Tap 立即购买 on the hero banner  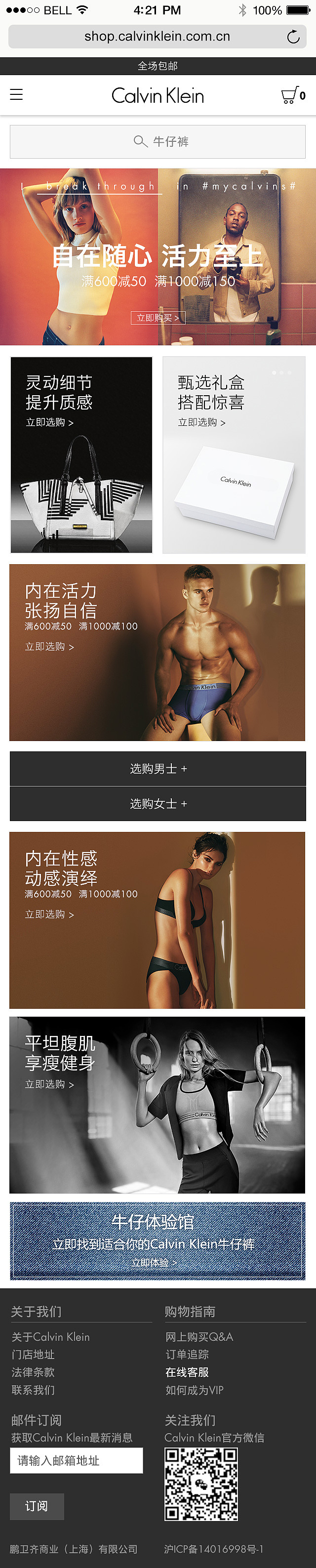coord(158,317)
